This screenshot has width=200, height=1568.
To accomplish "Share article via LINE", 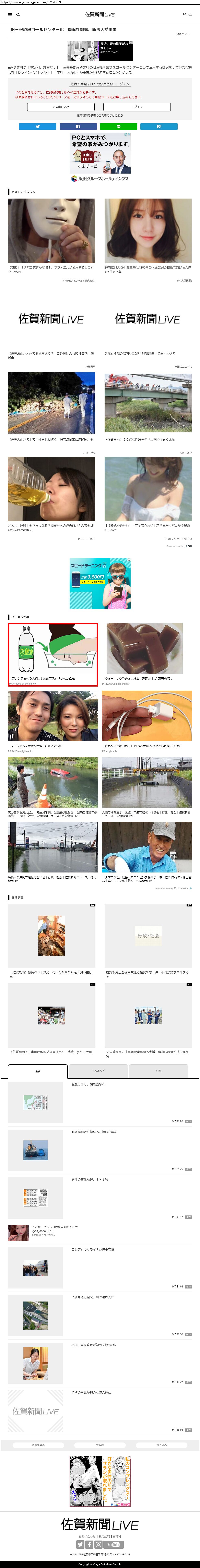I will [x=119, y=127].
